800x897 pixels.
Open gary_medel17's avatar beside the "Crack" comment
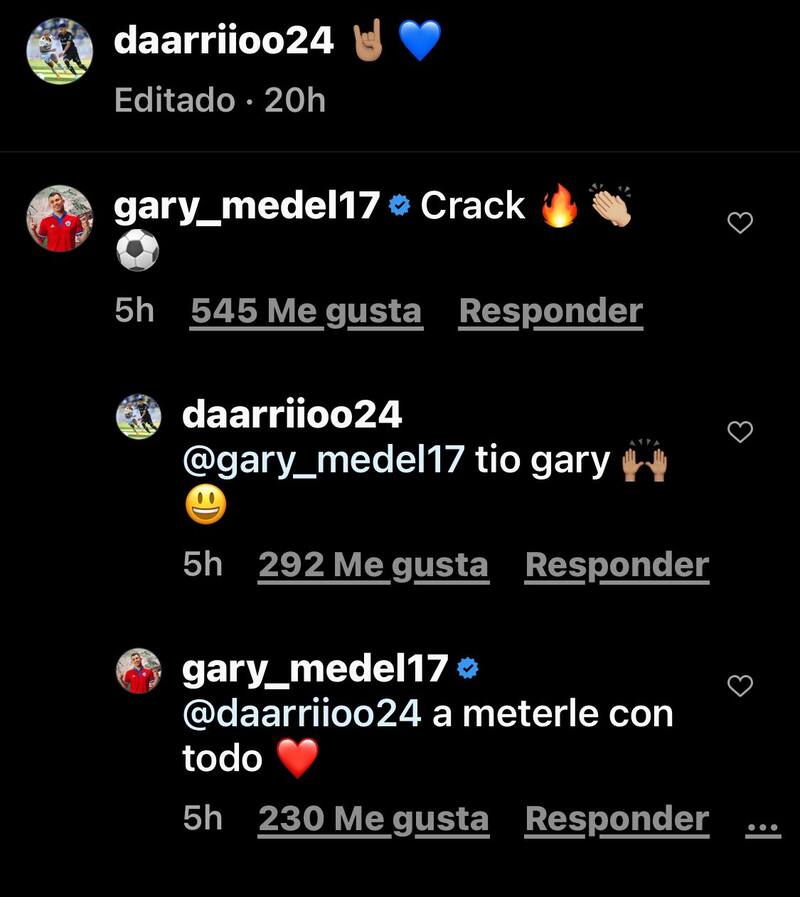59,218
